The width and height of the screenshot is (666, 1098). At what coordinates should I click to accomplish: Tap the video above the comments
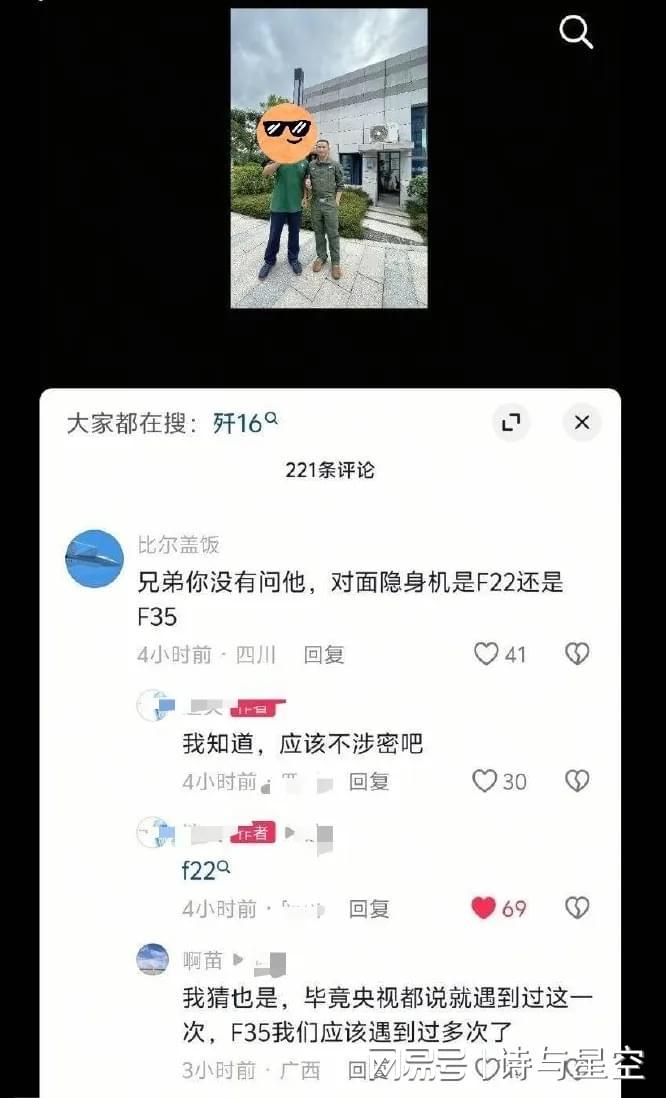pos(329,158)
